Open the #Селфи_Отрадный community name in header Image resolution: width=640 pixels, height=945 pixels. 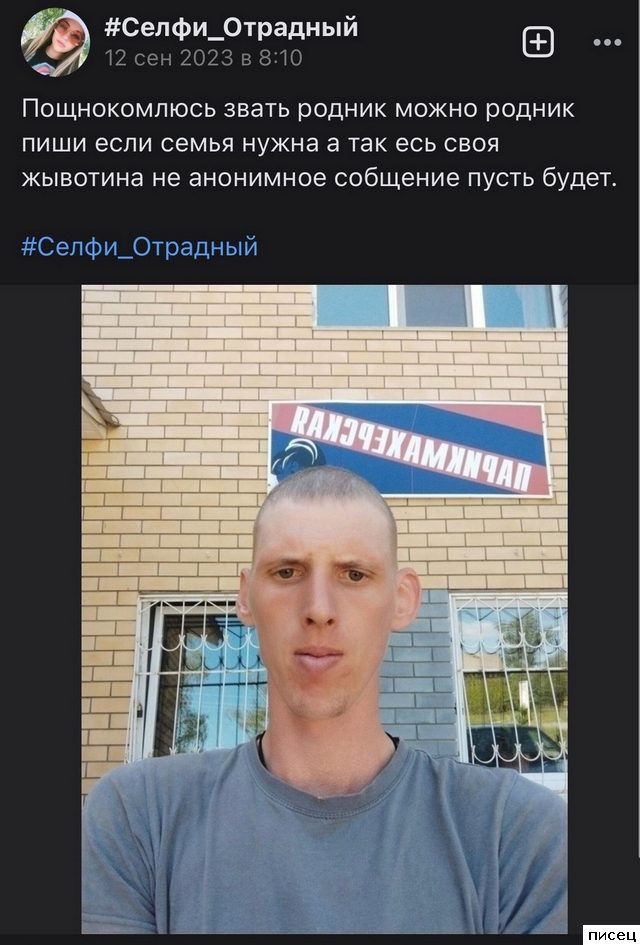click(231, 27)
